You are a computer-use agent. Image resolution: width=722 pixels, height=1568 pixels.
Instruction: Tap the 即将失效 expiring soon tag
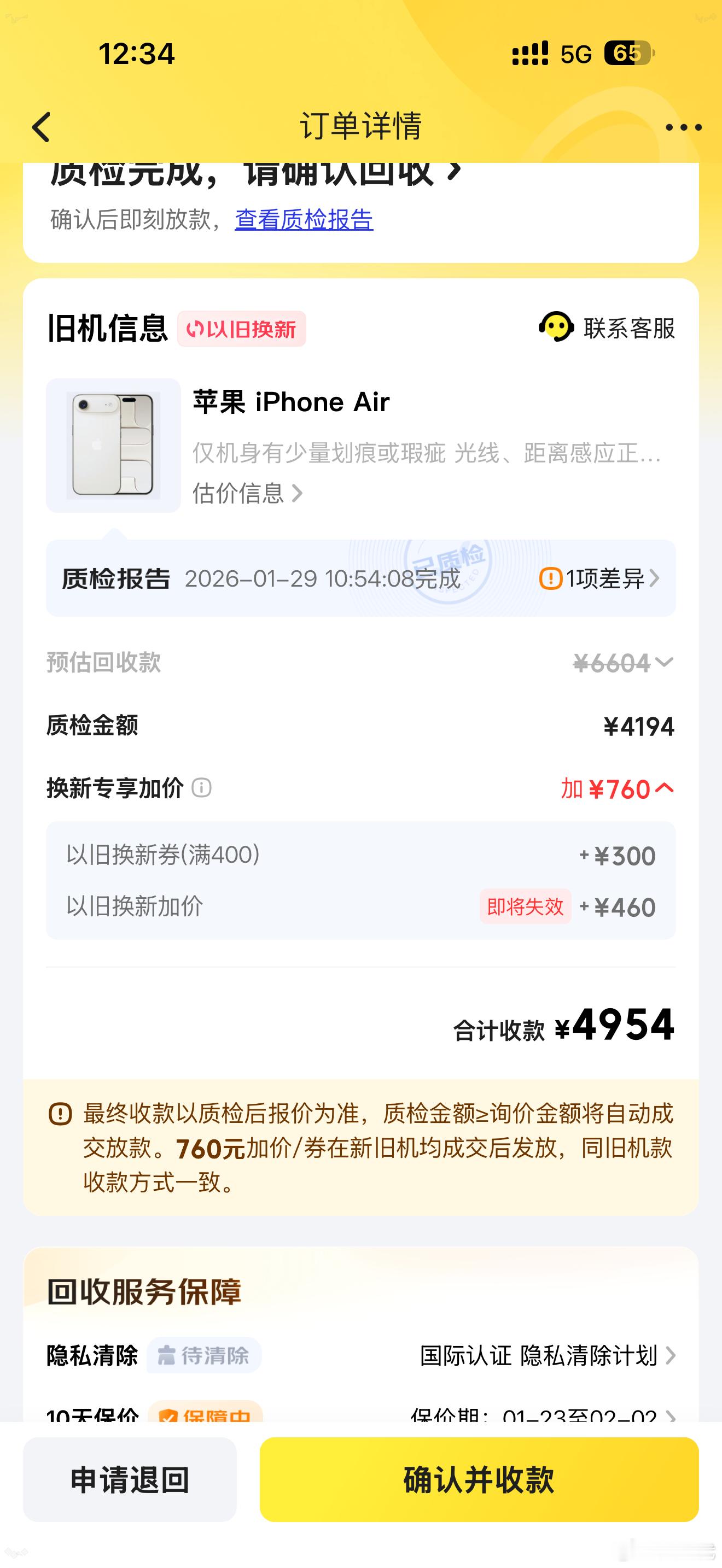[526, 907]
